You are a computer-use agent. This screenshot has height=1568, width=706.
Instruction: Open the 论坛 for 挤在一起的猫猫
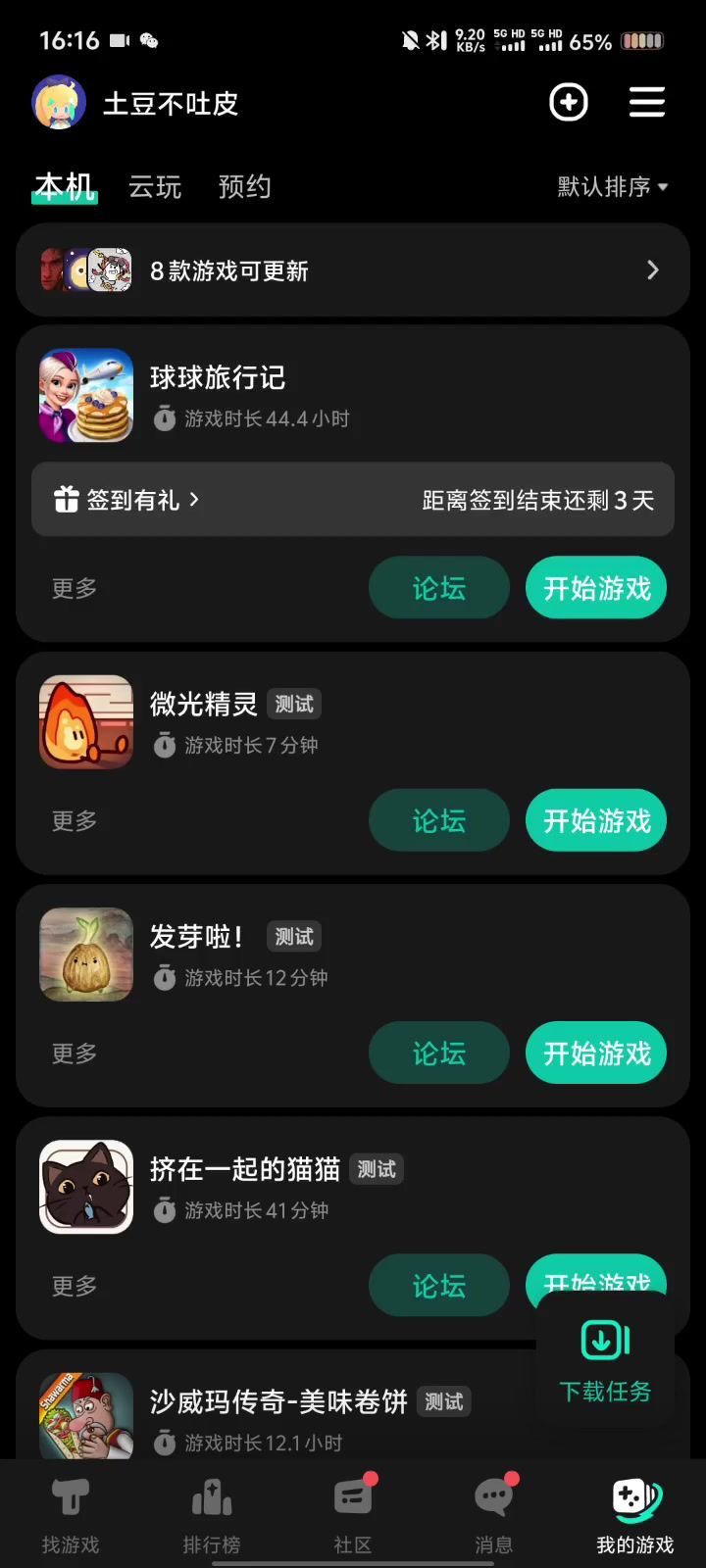pos(438,1286)
